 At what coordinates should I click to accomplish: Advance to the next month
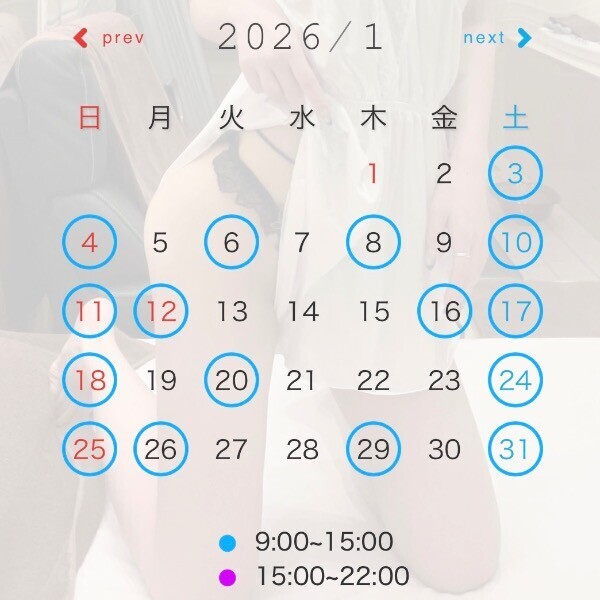[497, 38]
